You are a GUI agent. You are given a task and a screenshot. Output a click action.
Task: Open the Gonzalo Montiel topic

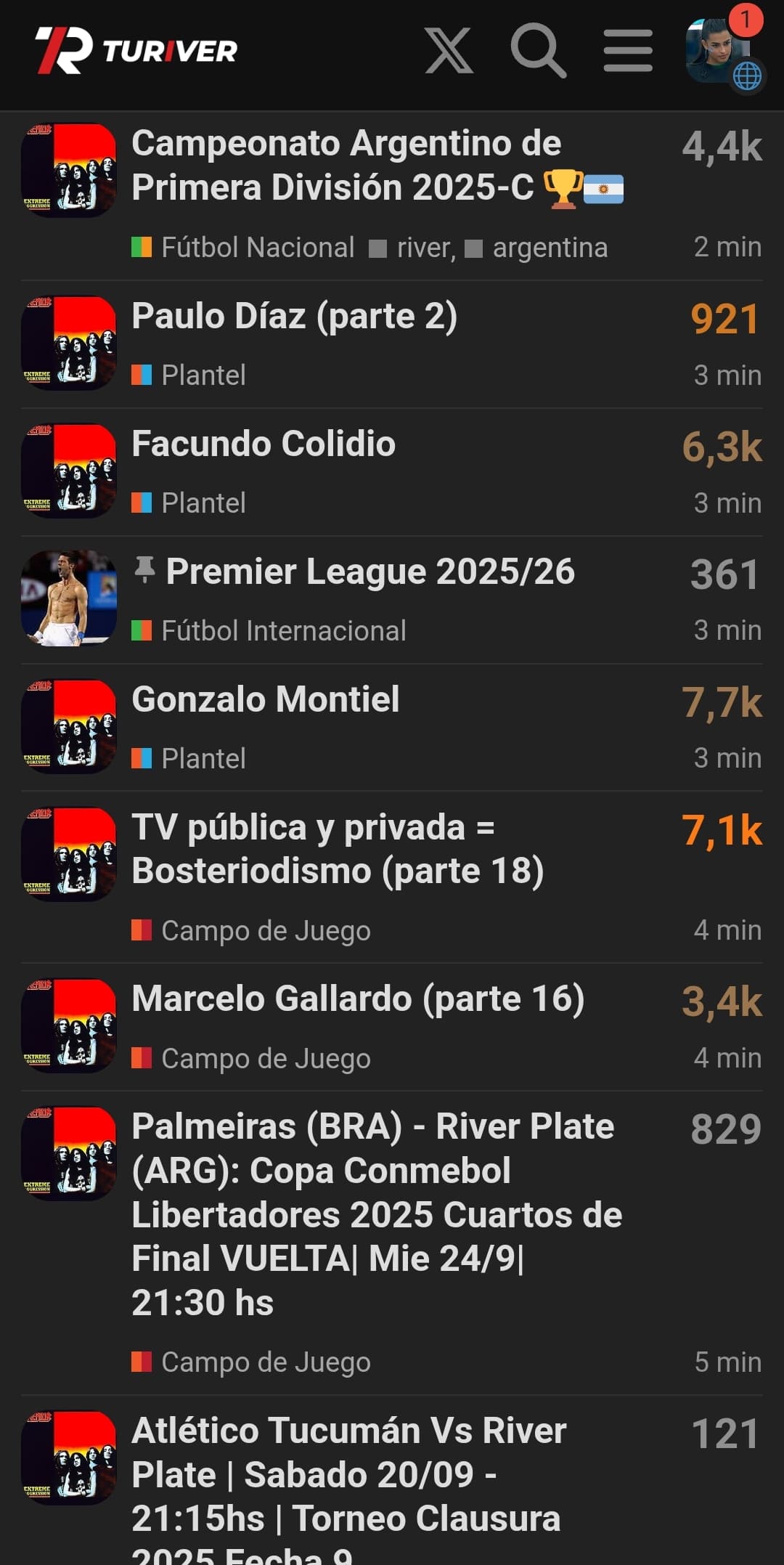pyautogui.click(x=266, y=700)
